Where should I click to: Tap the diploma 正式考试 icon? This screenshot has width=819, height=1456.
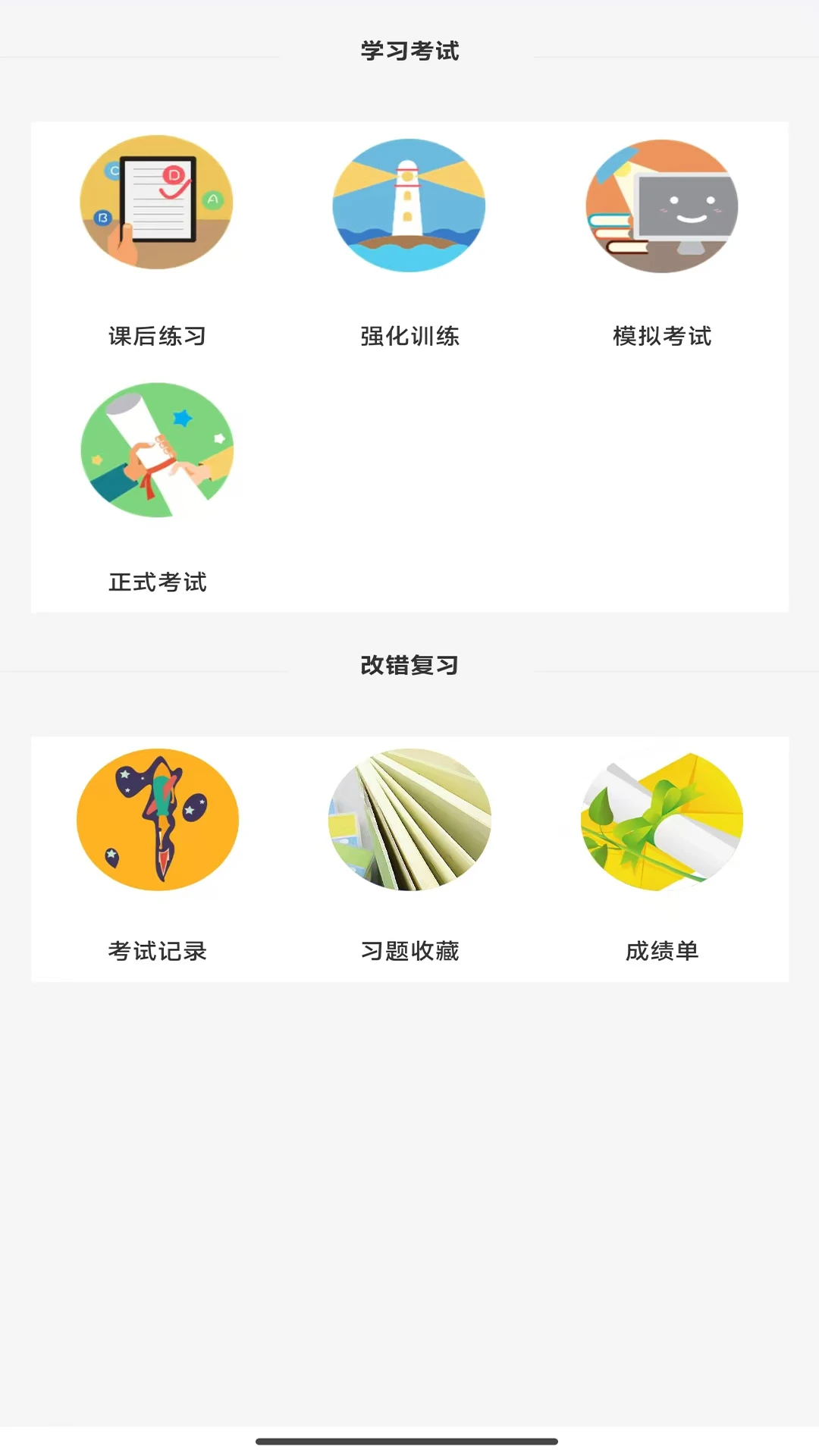tap(157, 451)
